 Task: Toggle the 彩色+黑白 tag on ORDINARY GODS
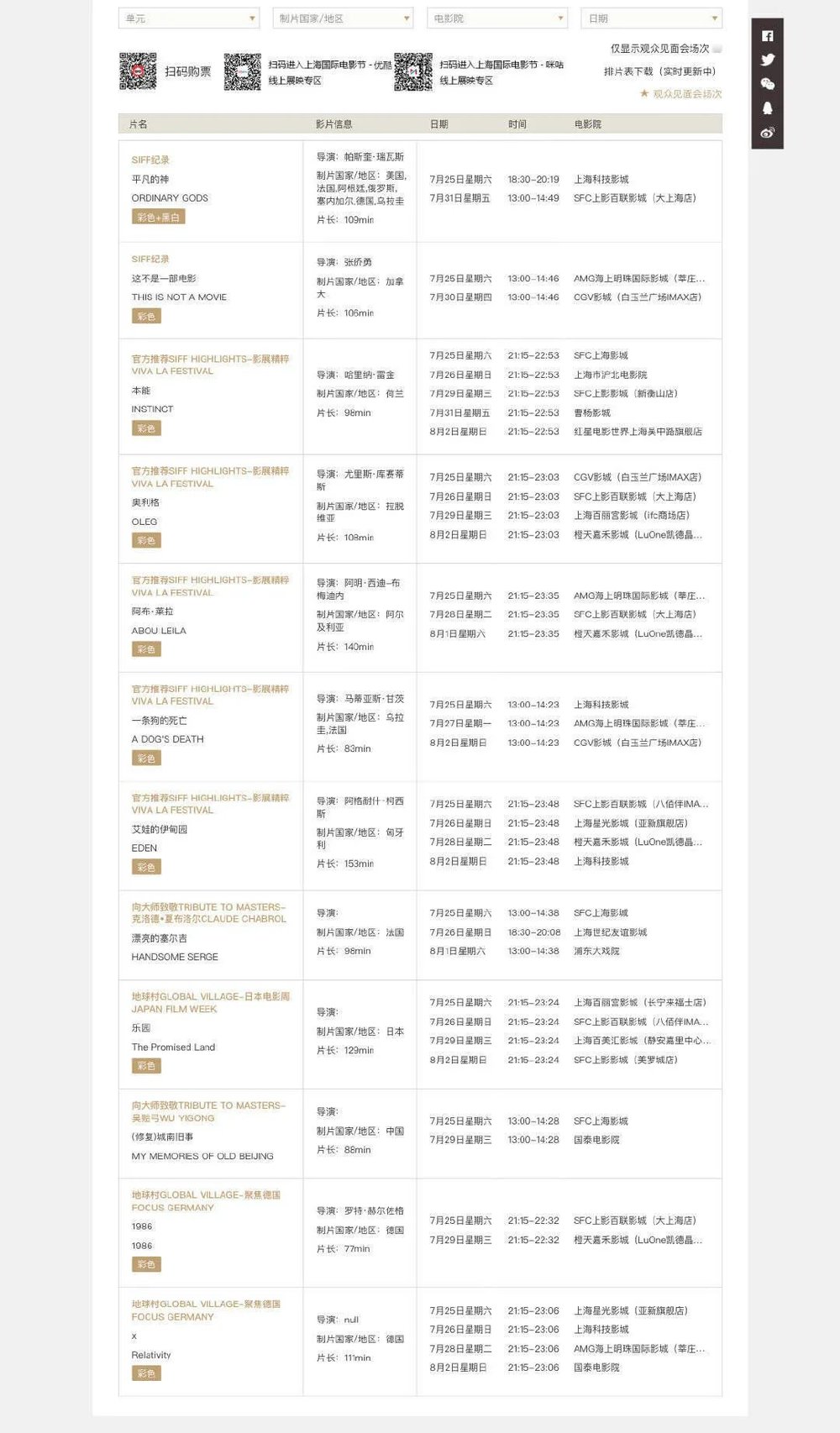click(157, 216)
